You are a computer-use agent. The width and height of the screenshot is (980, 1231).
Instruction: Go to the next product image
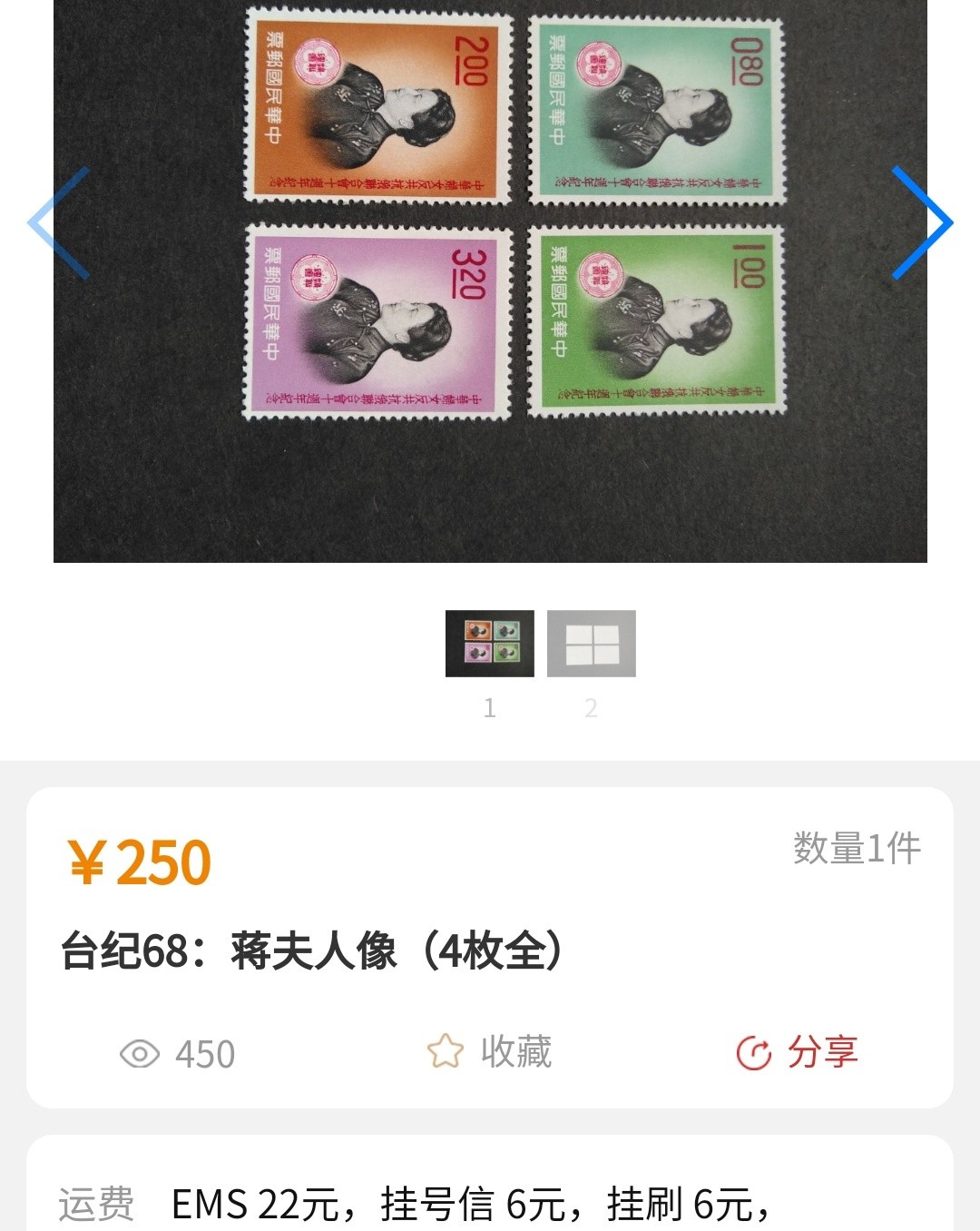coord(921,222)
